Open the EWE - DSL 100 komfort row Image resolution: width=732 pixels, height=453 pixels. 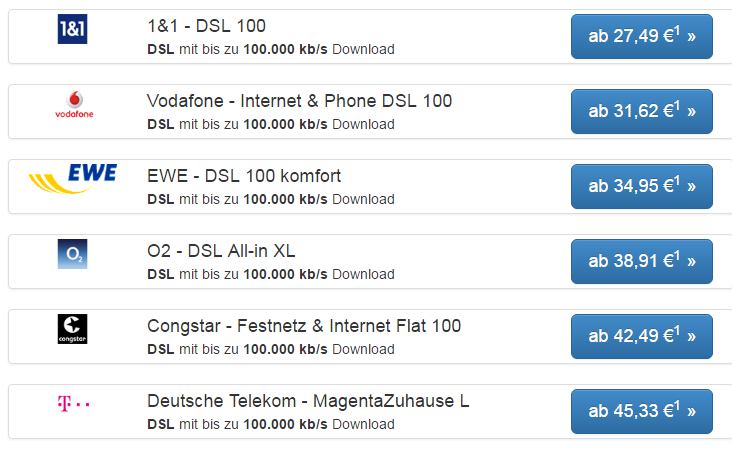point(244,176)
